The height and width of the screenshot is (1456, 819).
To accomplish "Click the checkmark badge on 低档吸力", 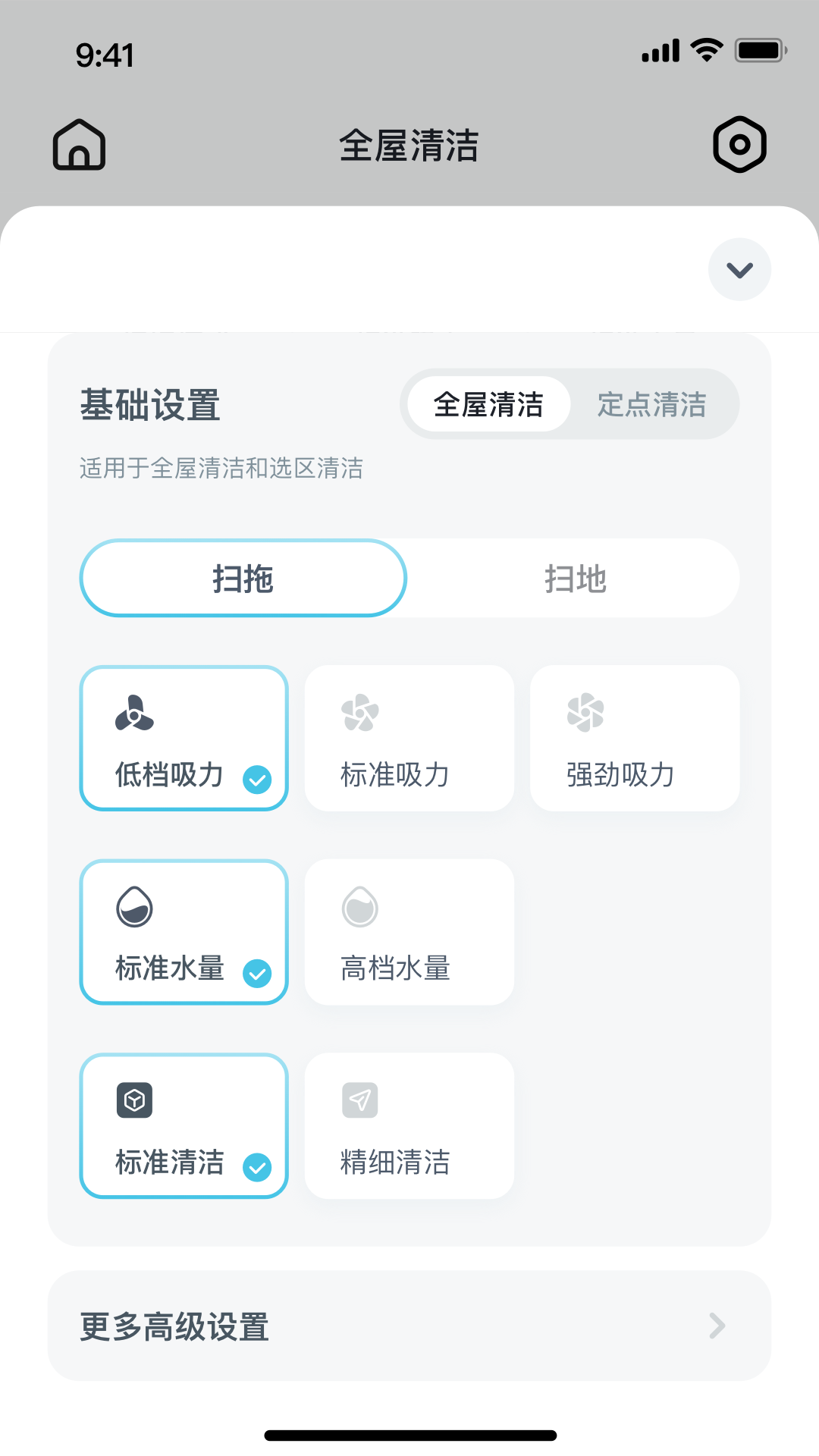I will 258,780.
